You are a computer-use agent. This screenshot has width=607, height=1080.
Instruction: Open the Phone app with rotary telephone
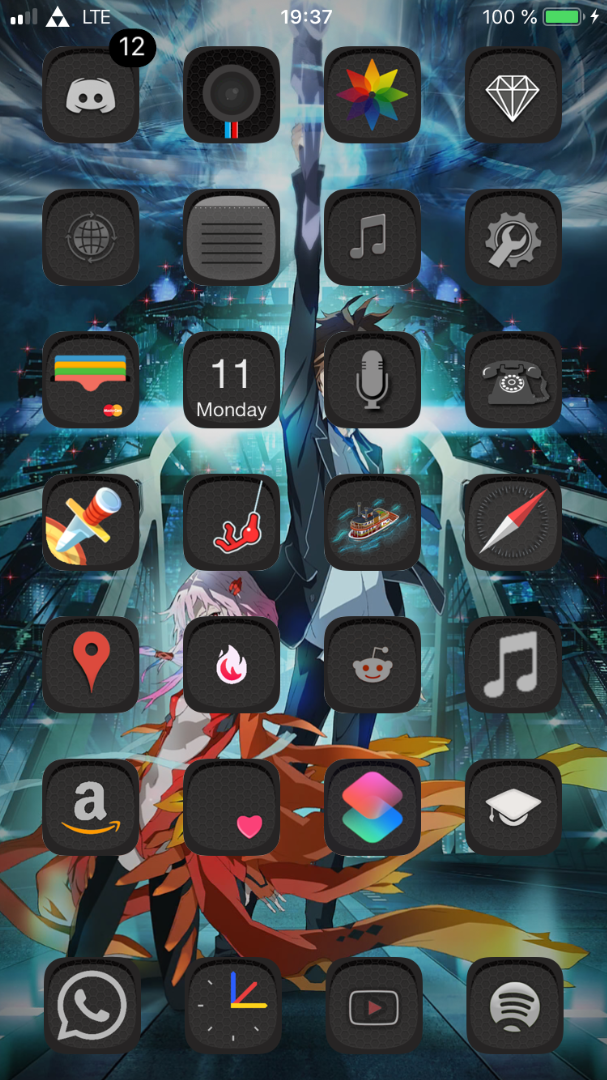(513, 380)
